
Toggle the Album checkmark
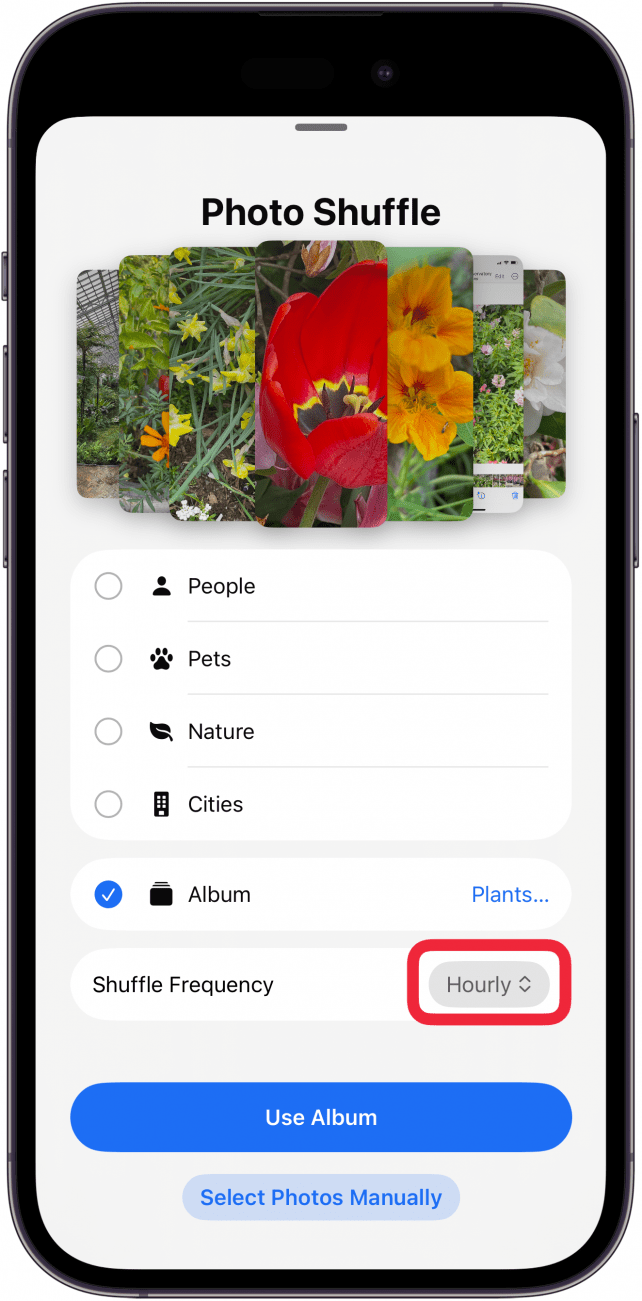[x=109, y=895]
